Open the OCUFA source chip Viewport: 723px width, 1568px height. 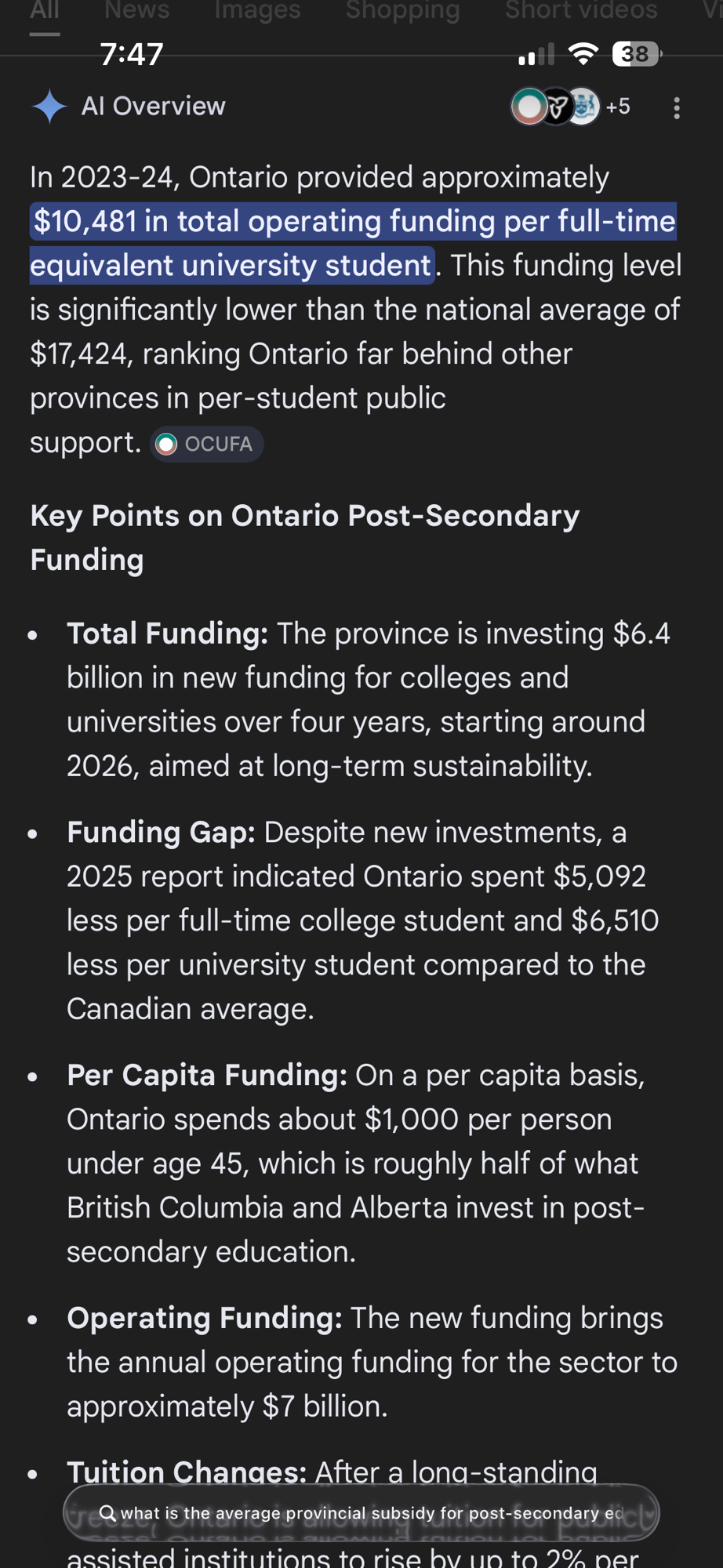[207, 444]
